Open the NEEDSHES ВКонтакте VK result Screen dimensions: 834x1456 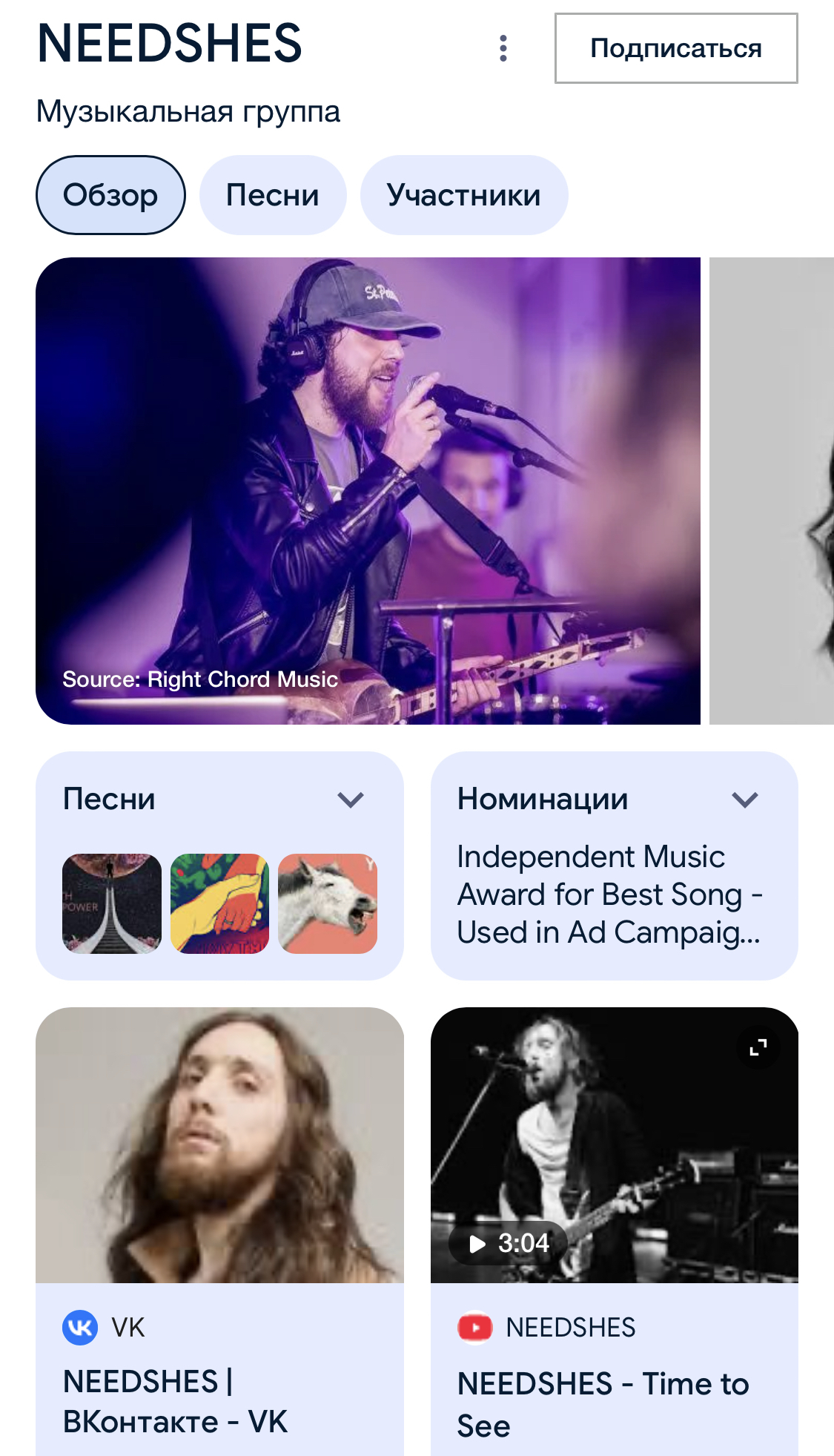pyautogui.click(x=219, y=1231)
